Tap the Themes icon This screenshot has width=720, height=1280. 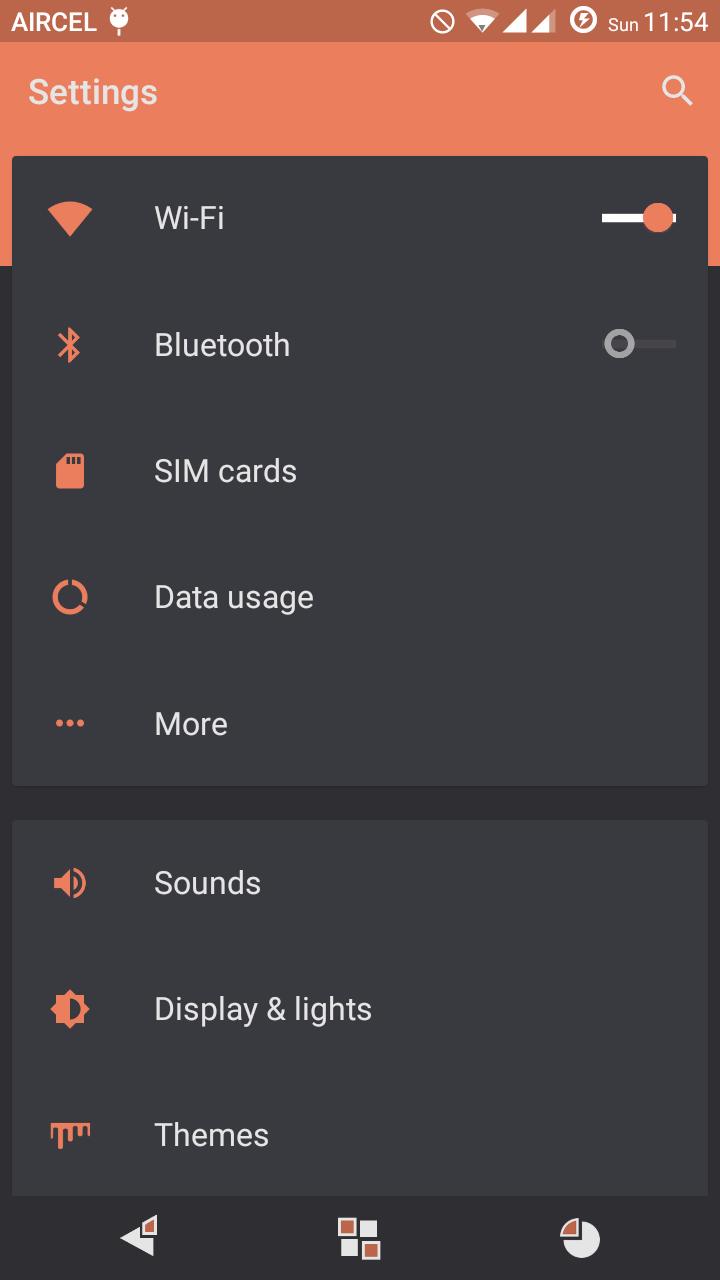(x=69, y=1134)
